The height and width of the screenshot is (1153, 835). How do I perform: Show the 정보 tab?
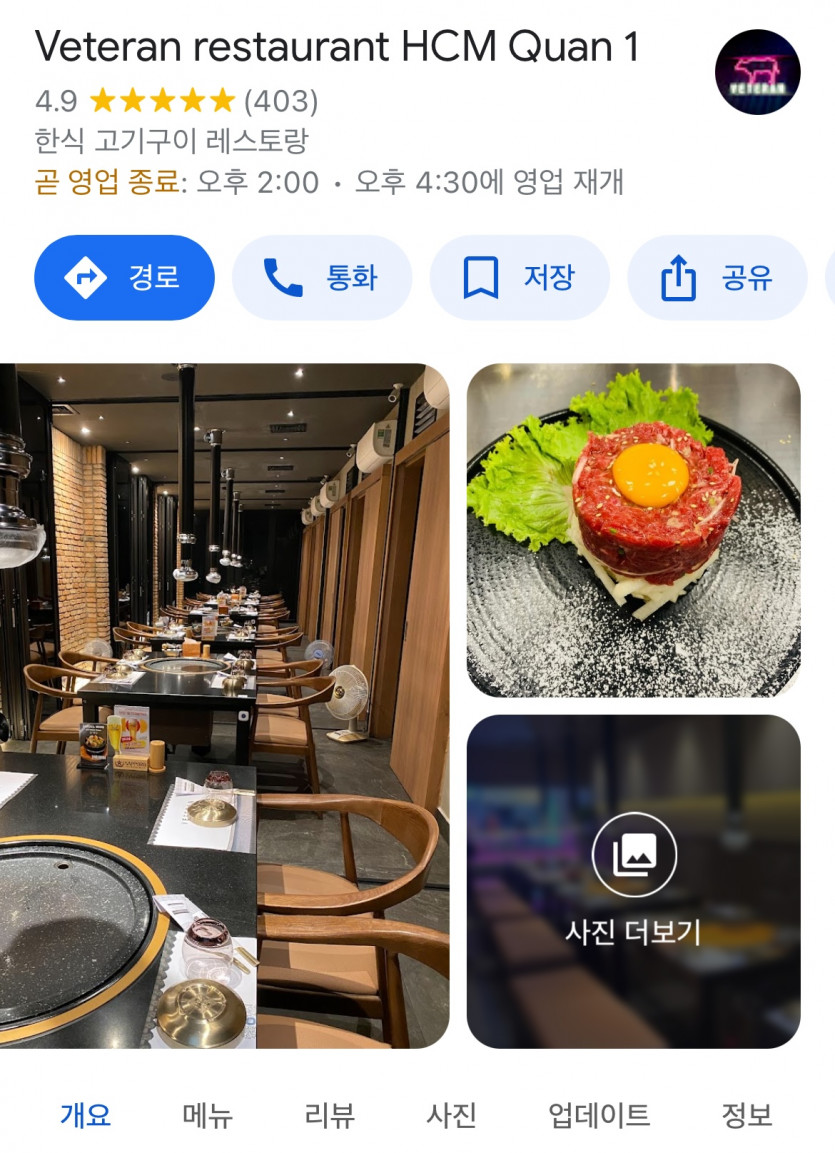(x=746, y=1115)
